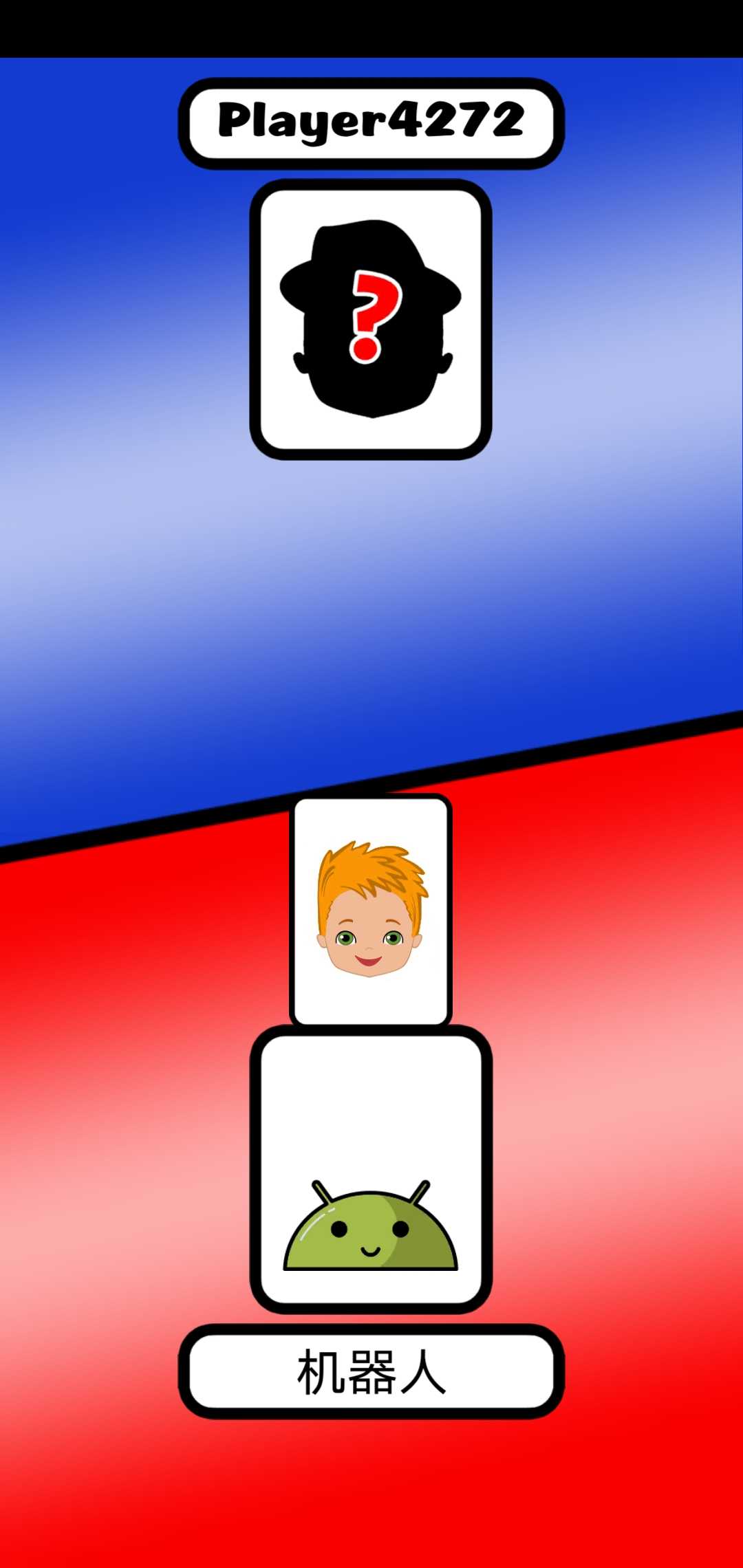Tap the orange-haired boy character card
Viewport: 743px width, 1568px height.
371,910
